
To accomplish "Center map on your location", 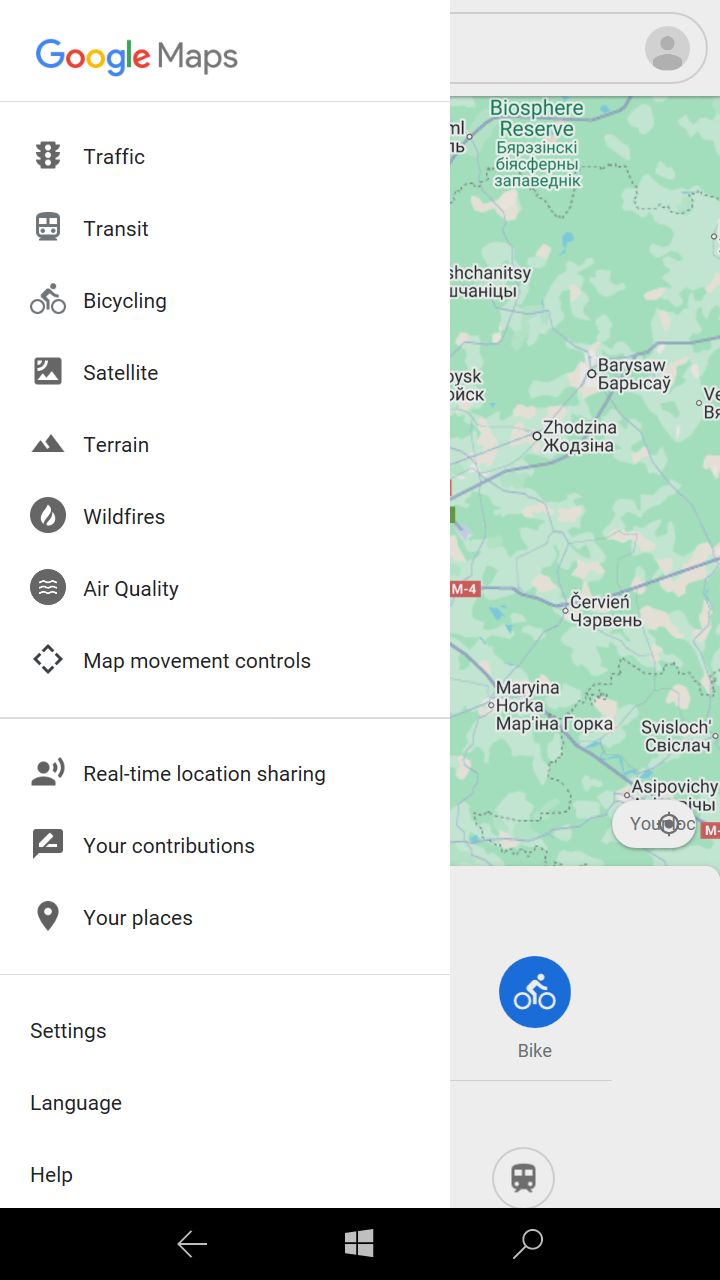I will [668, 824].
